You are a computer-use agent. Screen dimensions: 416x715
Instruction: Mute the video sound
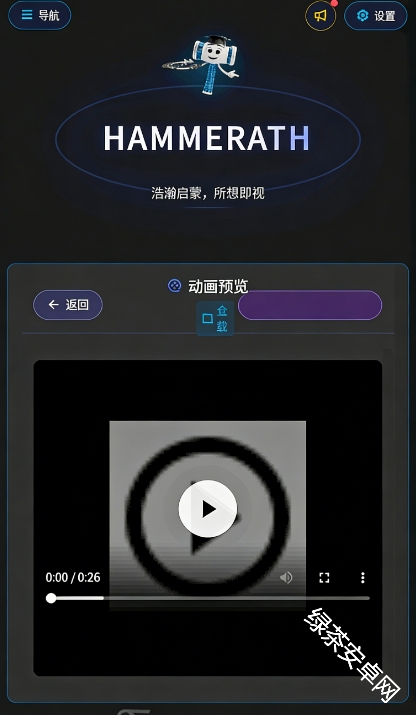(x=286, y=578)
